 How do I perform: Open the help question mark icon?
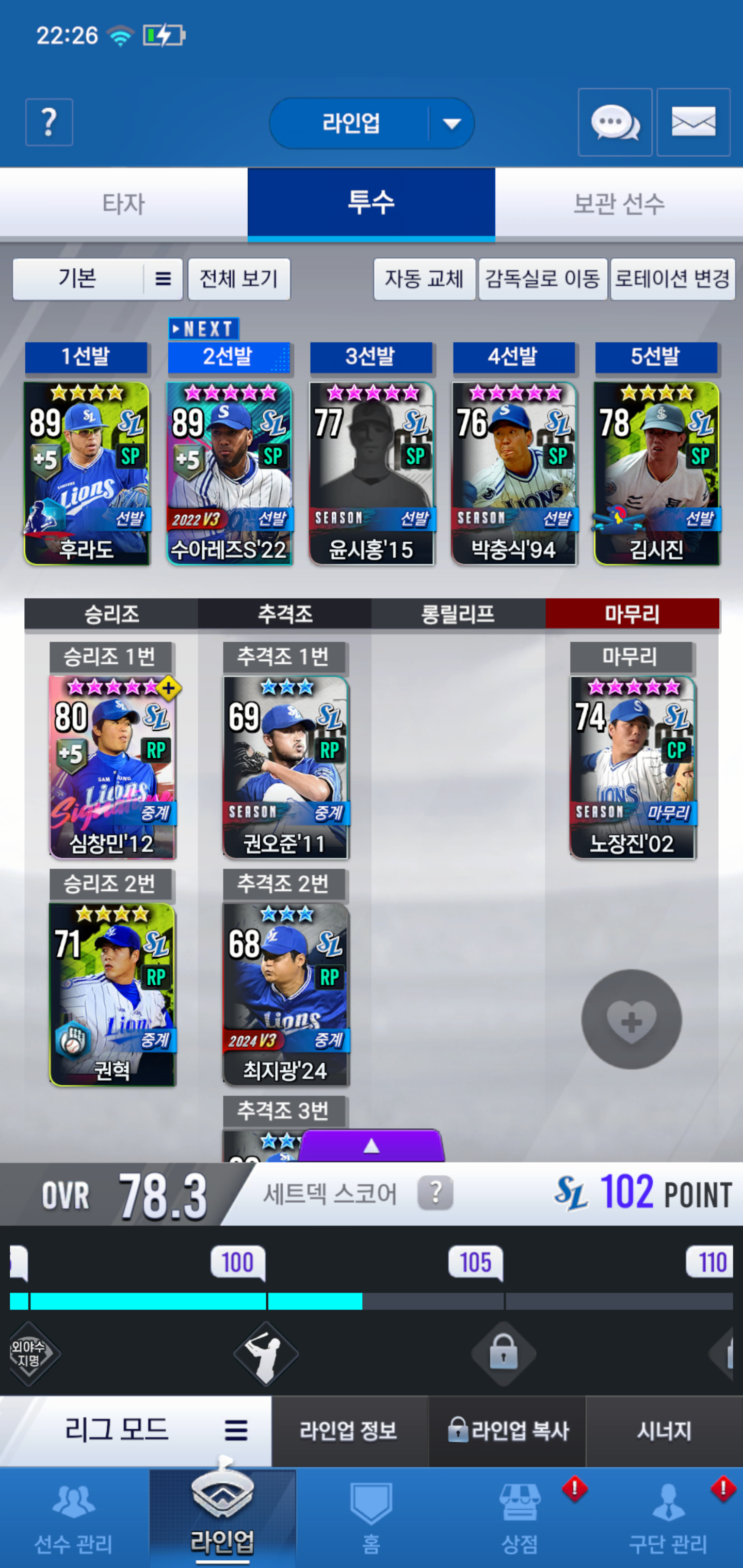[49, 122]
